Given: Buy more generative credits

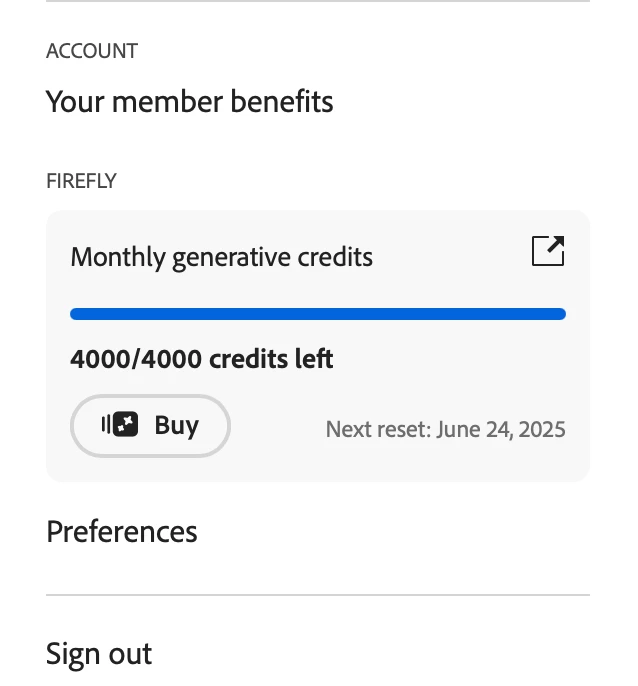Looking at the screenshot, I should 150,426.
